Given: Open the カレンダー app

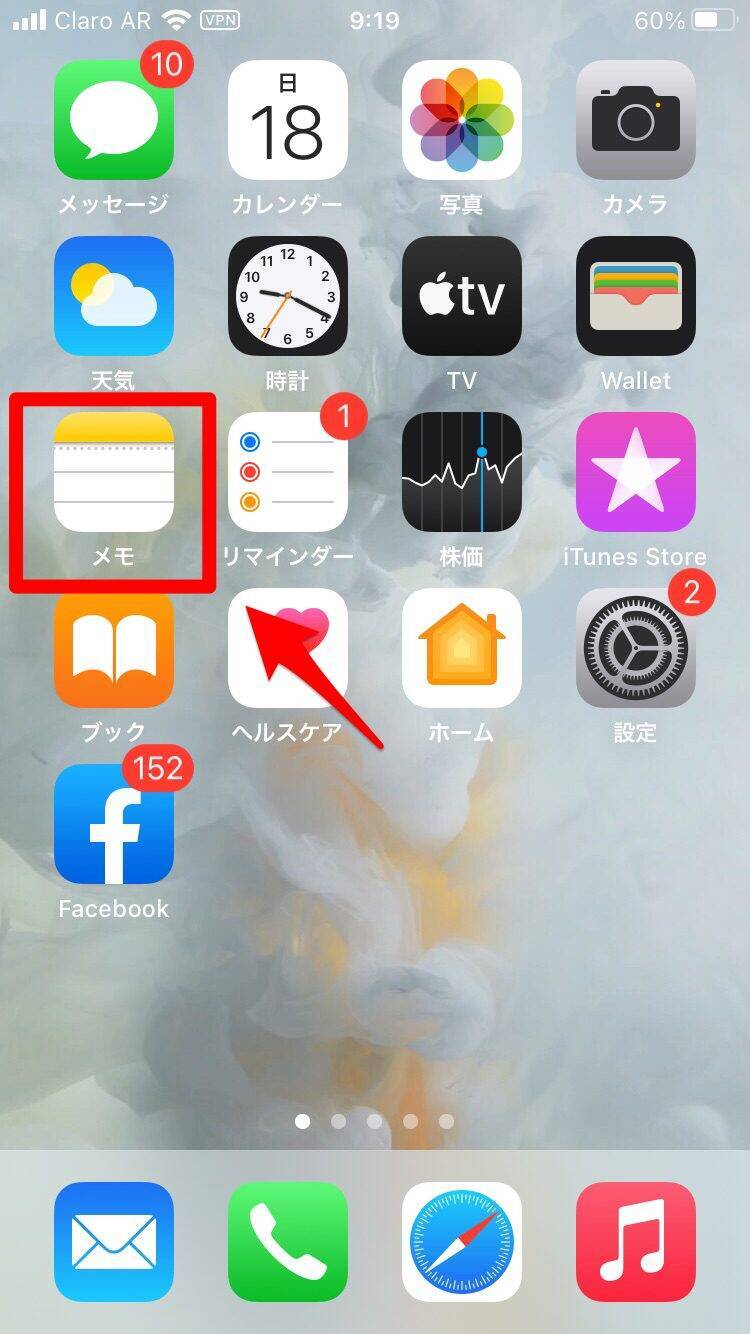Looking at the screenshot, I should click(x=287, y=119).
